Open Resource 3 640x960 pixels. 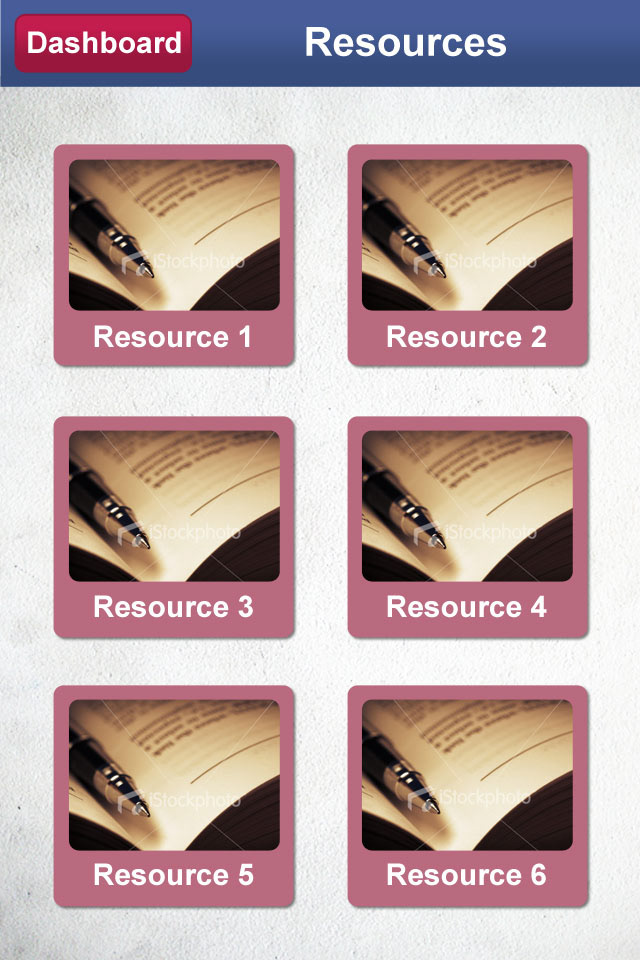click(174, 527)
